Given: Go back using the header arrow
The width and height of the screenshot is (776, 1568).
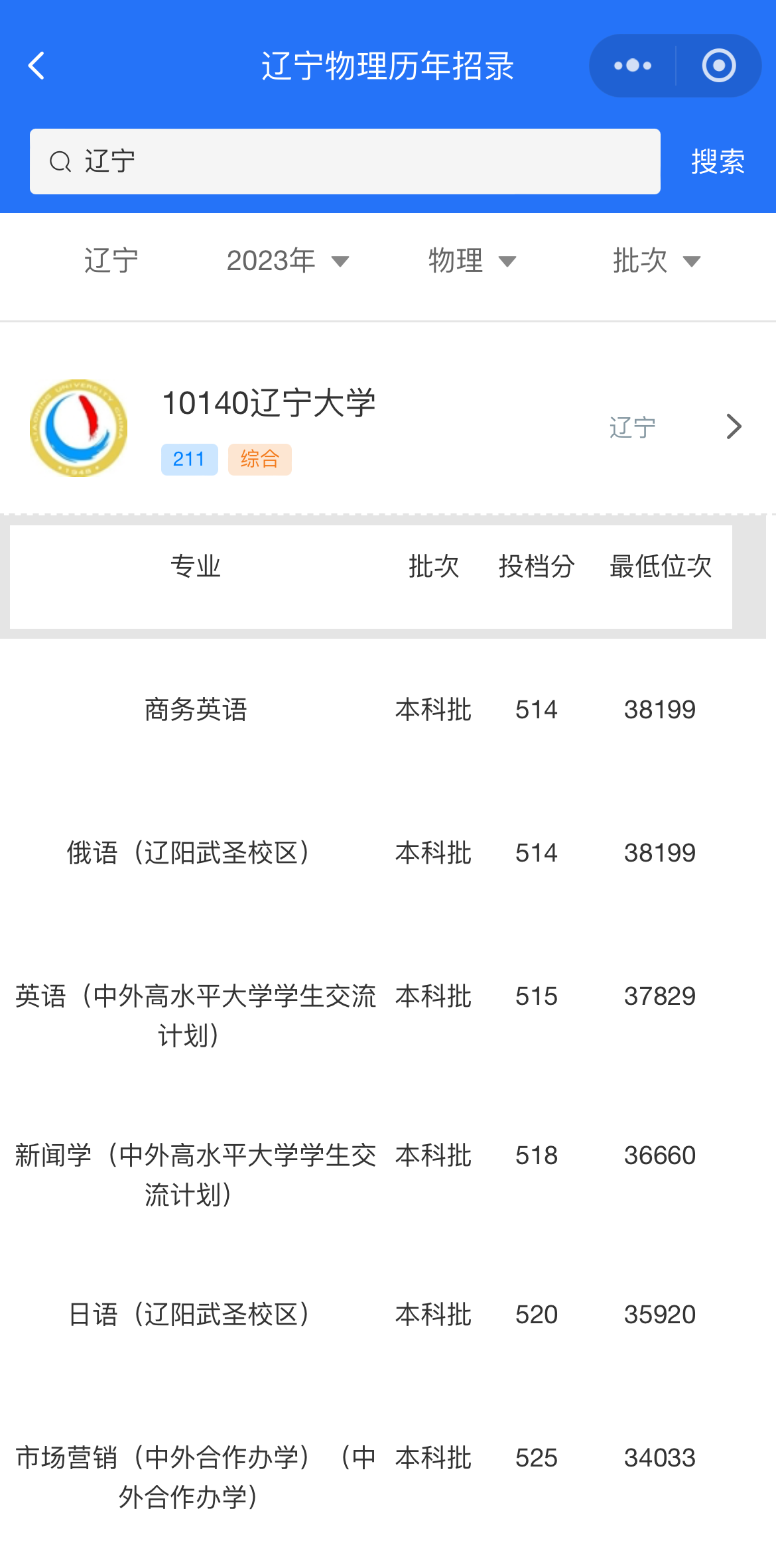Looking at the screenshot, I should tap(36, 66).
